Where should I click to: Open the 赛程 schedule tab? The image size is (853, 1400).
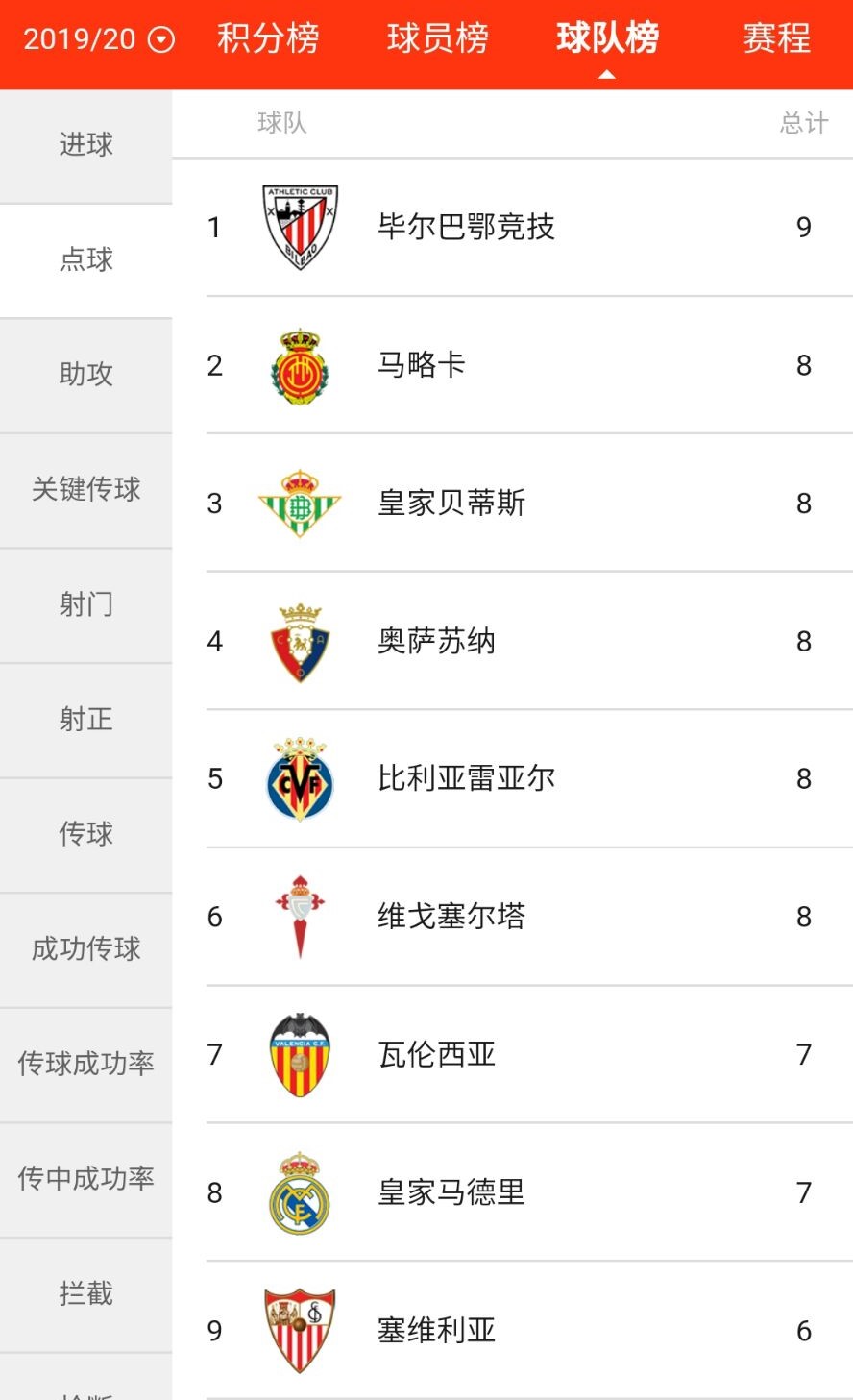tap(775, 39)
